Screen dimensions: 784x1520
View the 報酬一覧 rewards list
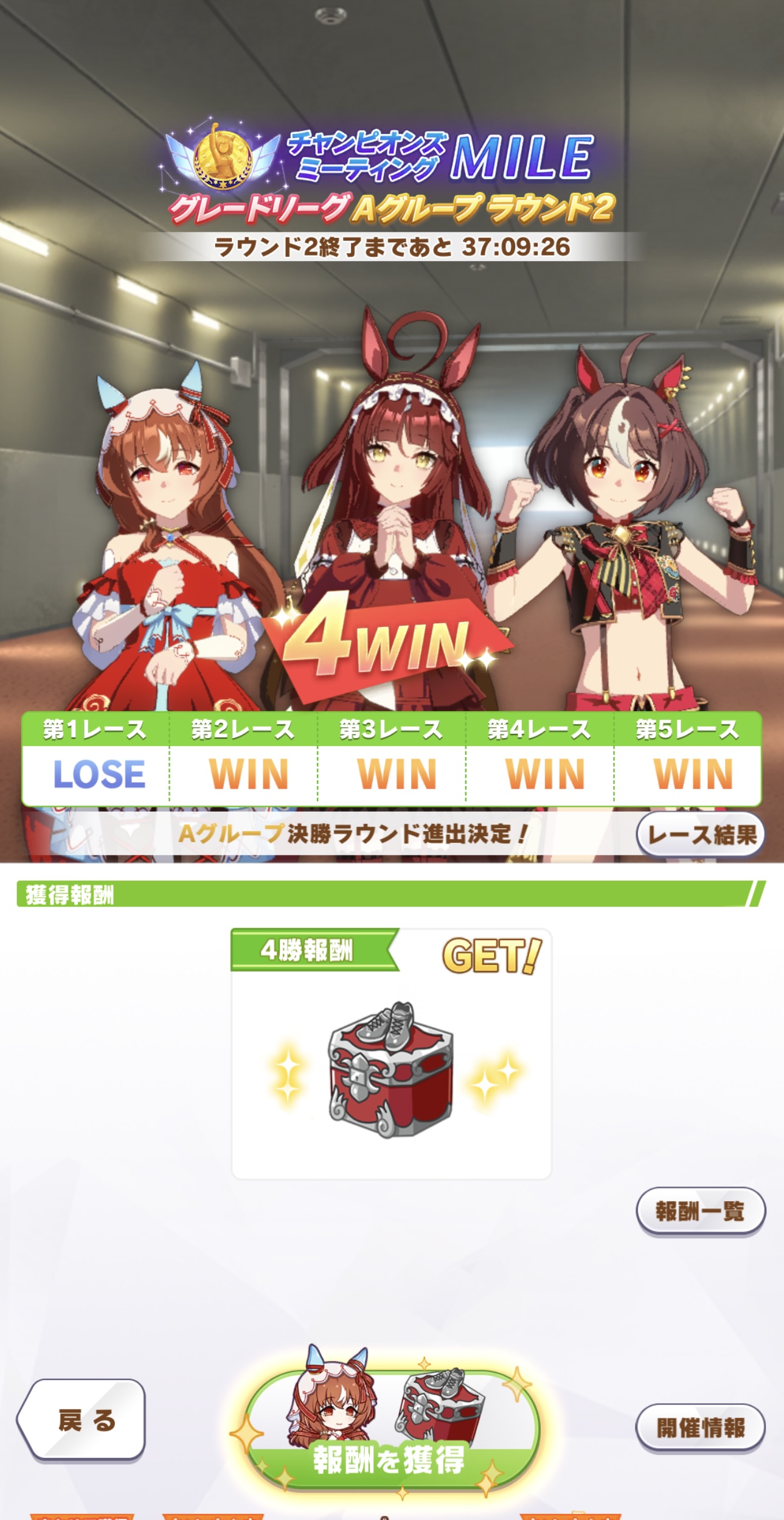pyautogui.click(x=700, y=1211)
